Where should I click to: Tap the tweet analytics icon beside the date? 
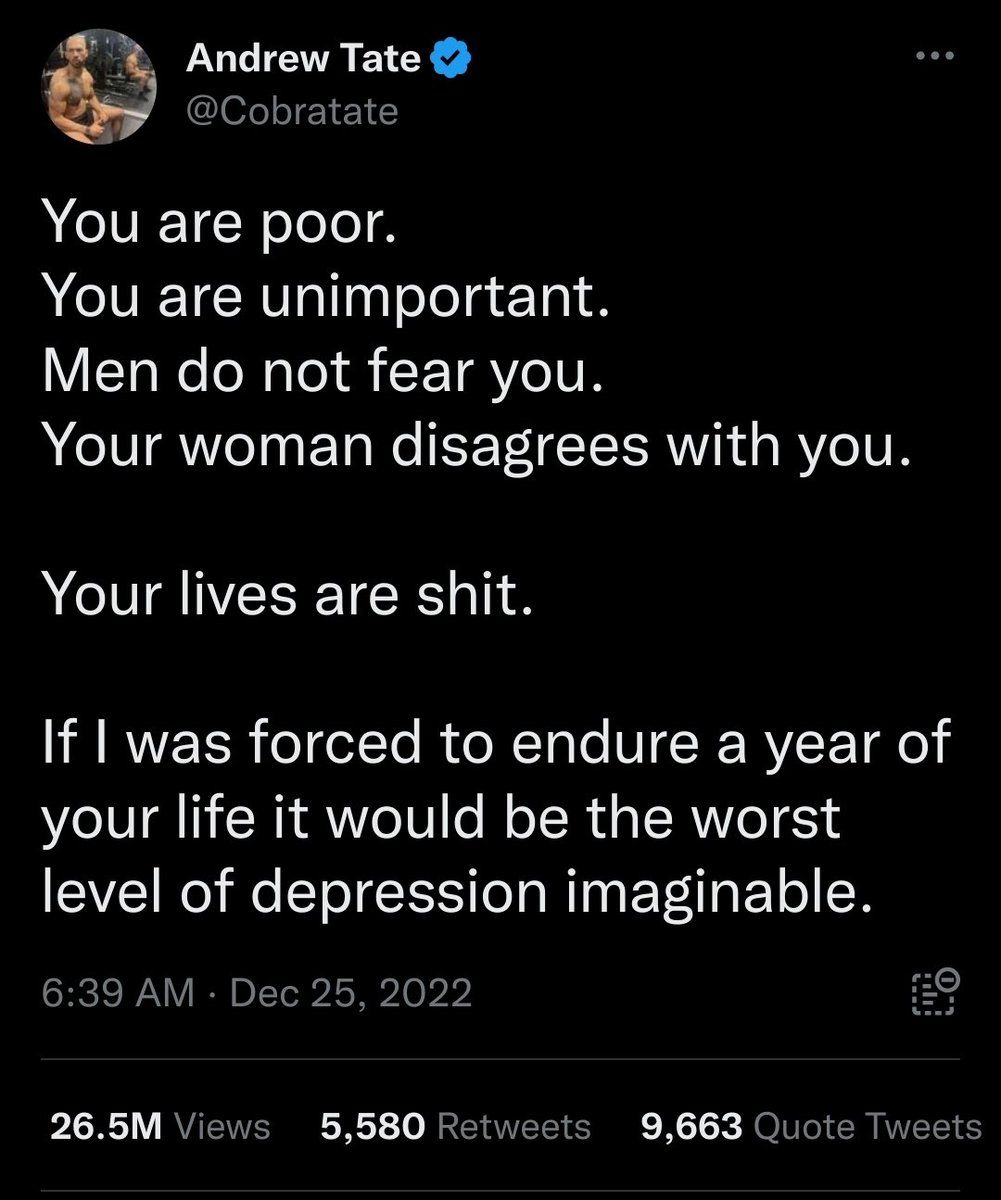pyautogui.click(x=935, y=992)
